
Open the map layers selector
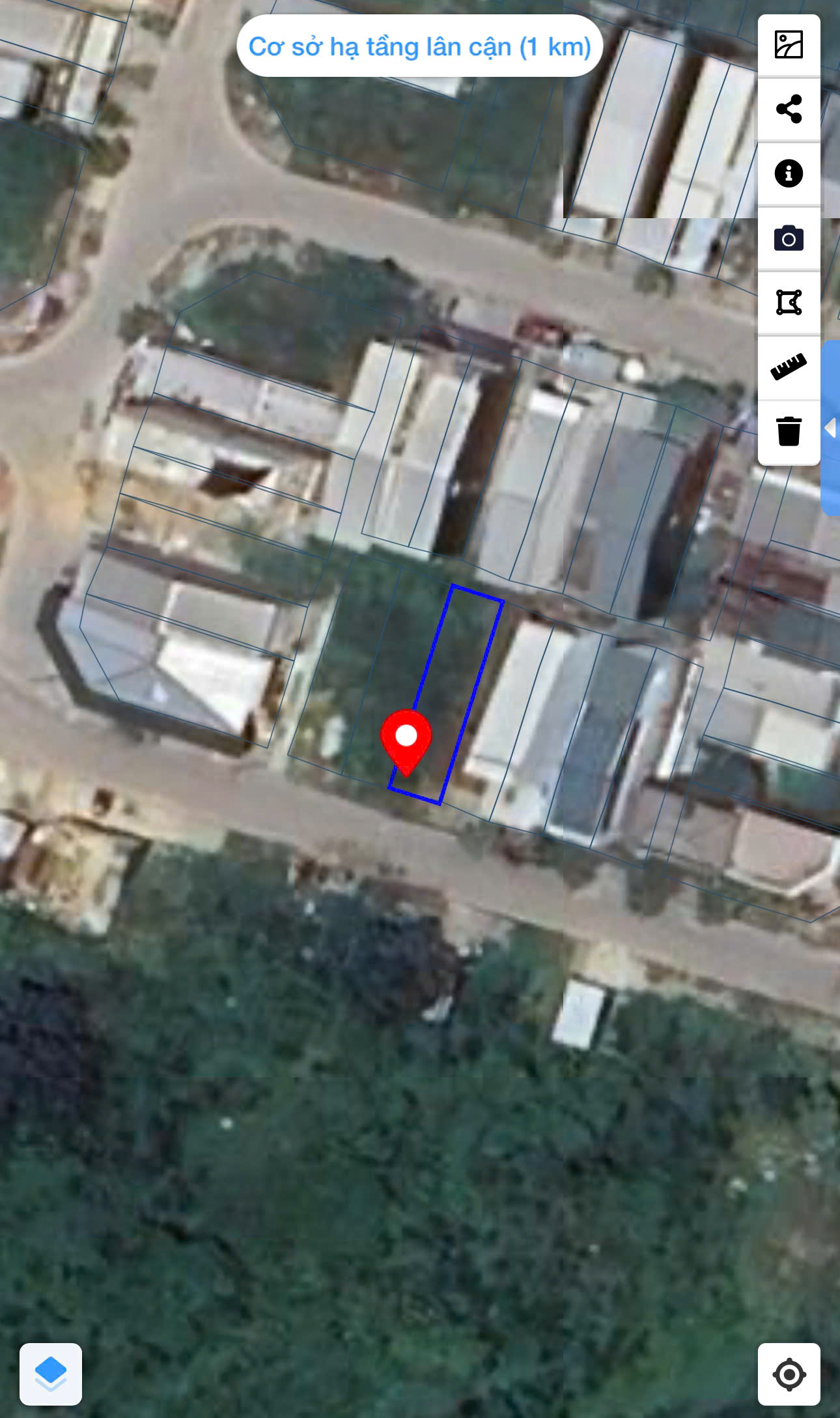pyautogui.click(x=51, y=1374)
